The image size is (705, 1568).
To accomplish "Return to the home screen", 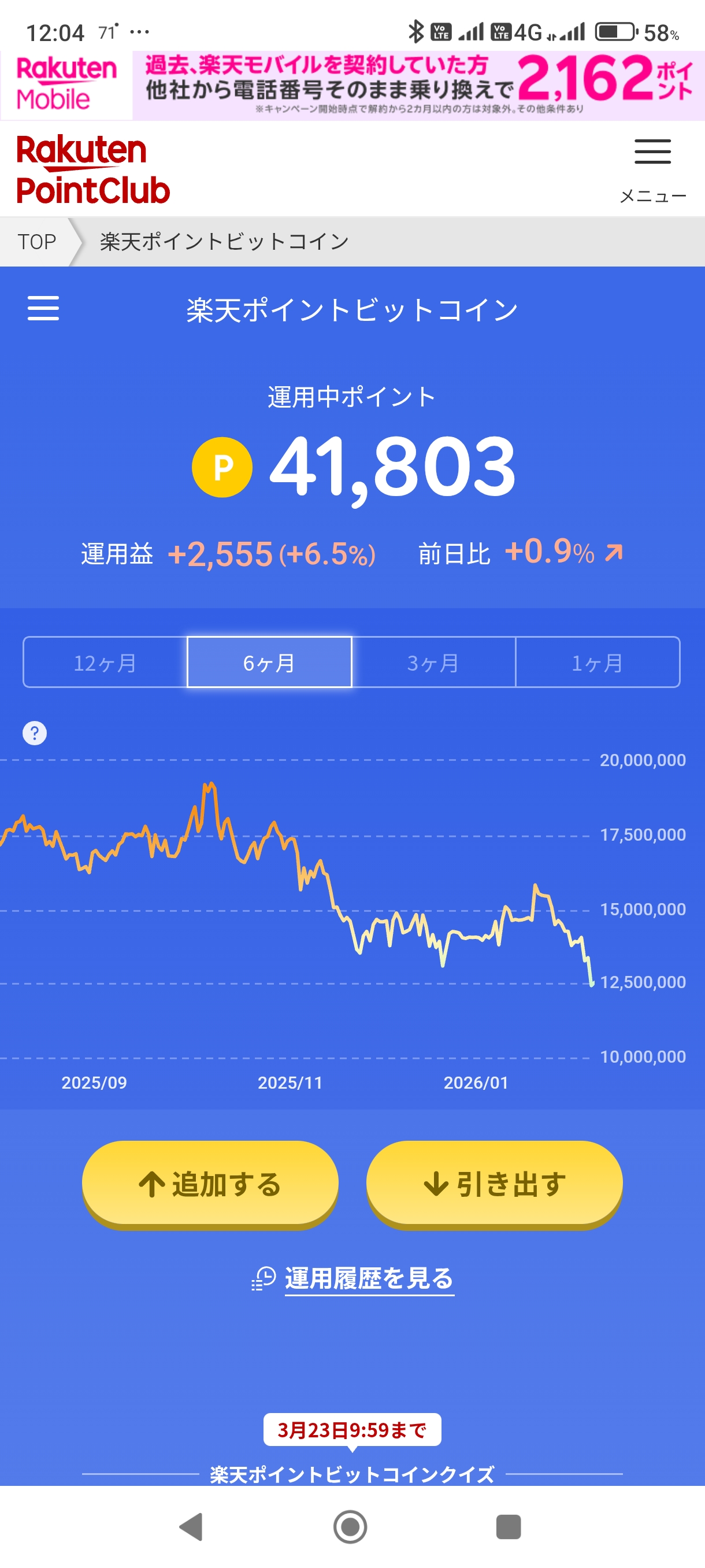I will click(350, 1526).
